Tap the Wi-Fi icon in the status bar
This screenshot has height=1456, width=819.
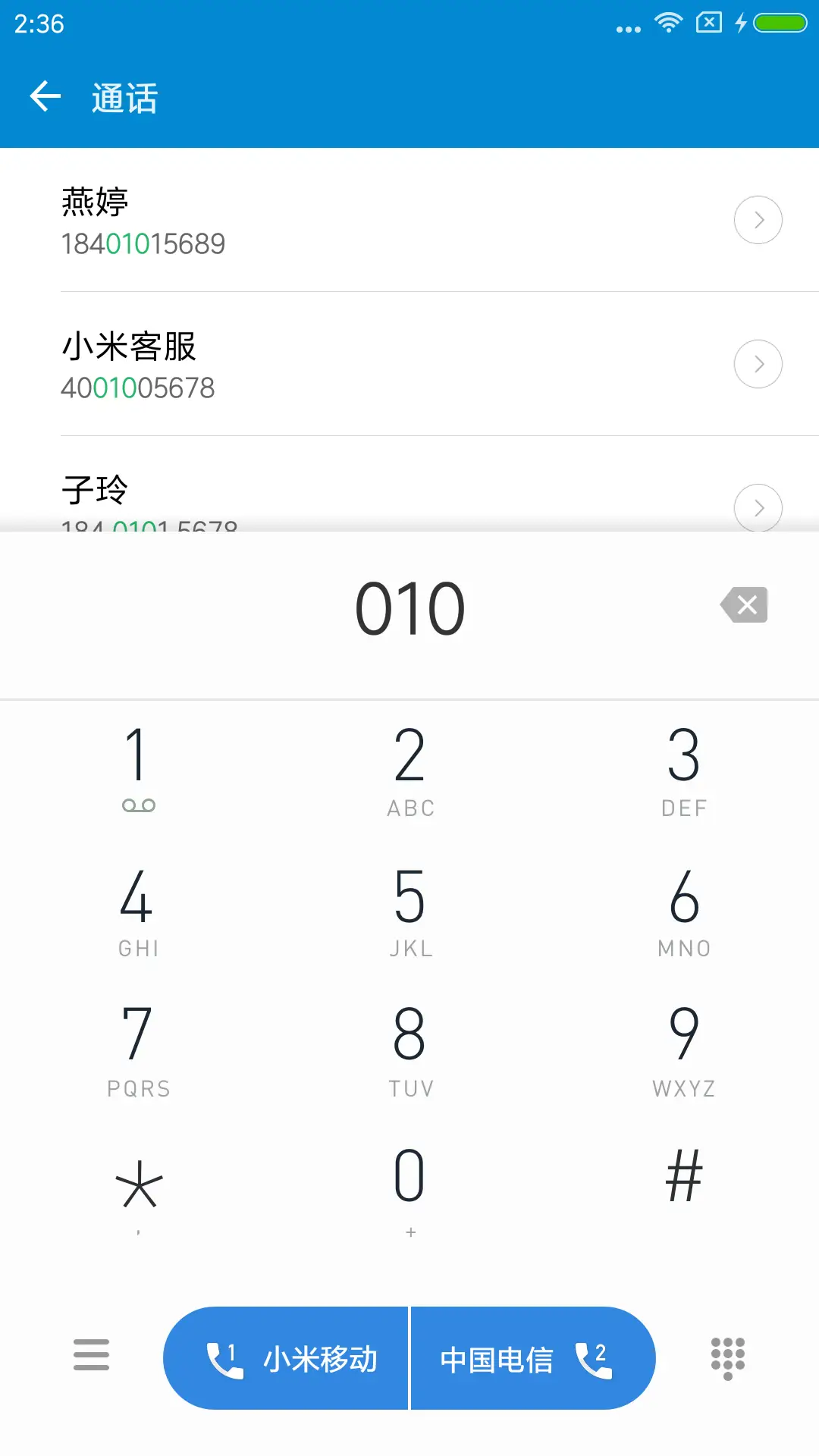pyautogui.click(x=668, y=21)
